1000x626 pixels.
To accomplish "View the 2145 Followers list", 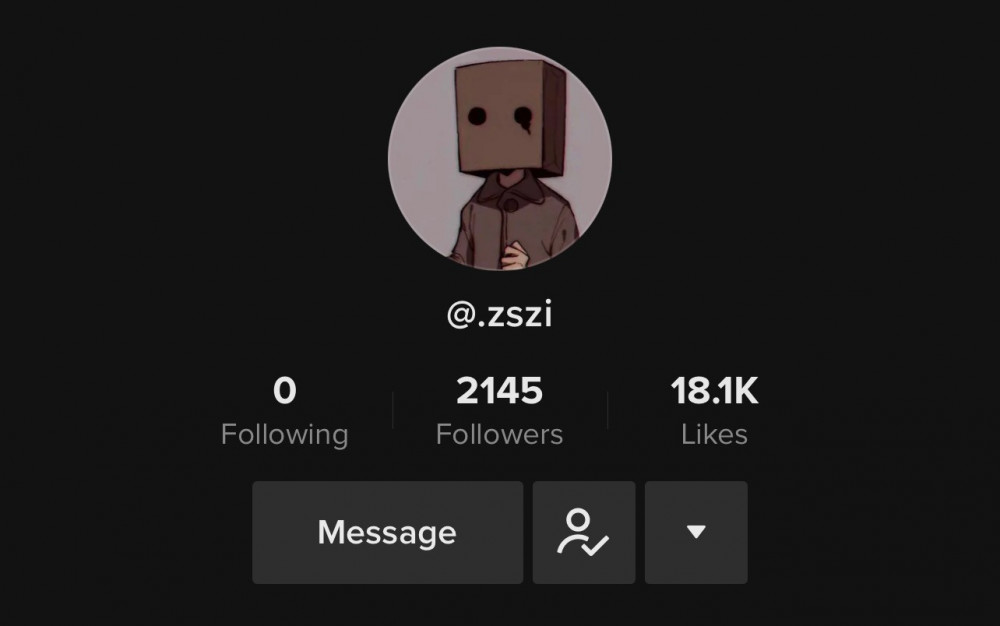I will pyautogui.click(x=499, y=412).
